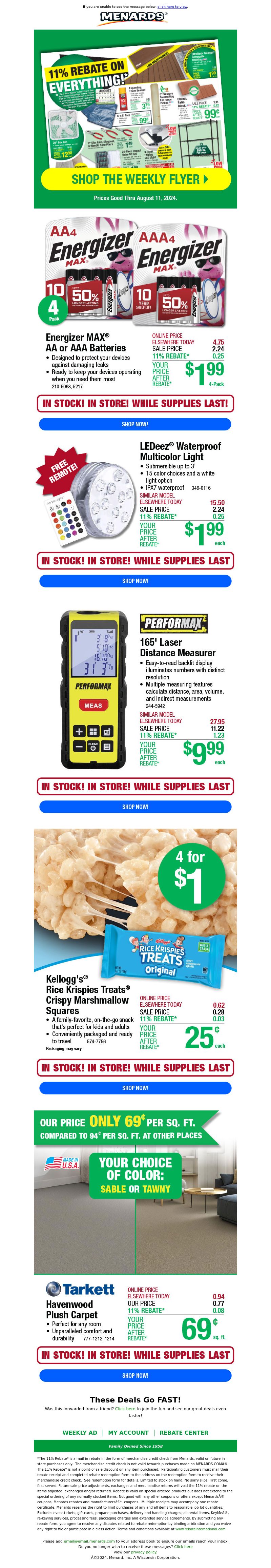Shop now for Energizer MAX batteries
Image resolution: width=271 pixels, height=1568 pixels.
(x=135, y=424)
